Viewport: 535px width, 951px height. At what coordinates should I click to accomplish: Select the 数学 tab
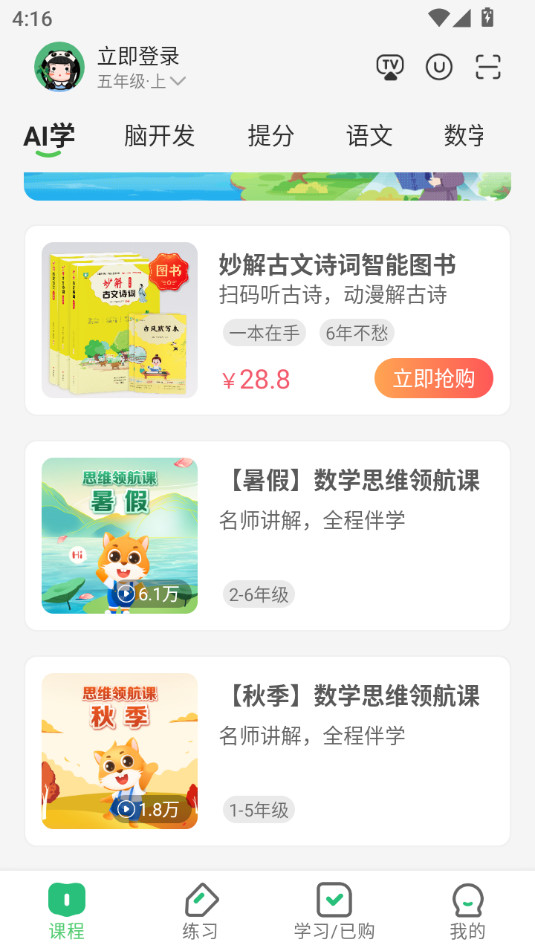pyautogui.click(x=464, y=135)
